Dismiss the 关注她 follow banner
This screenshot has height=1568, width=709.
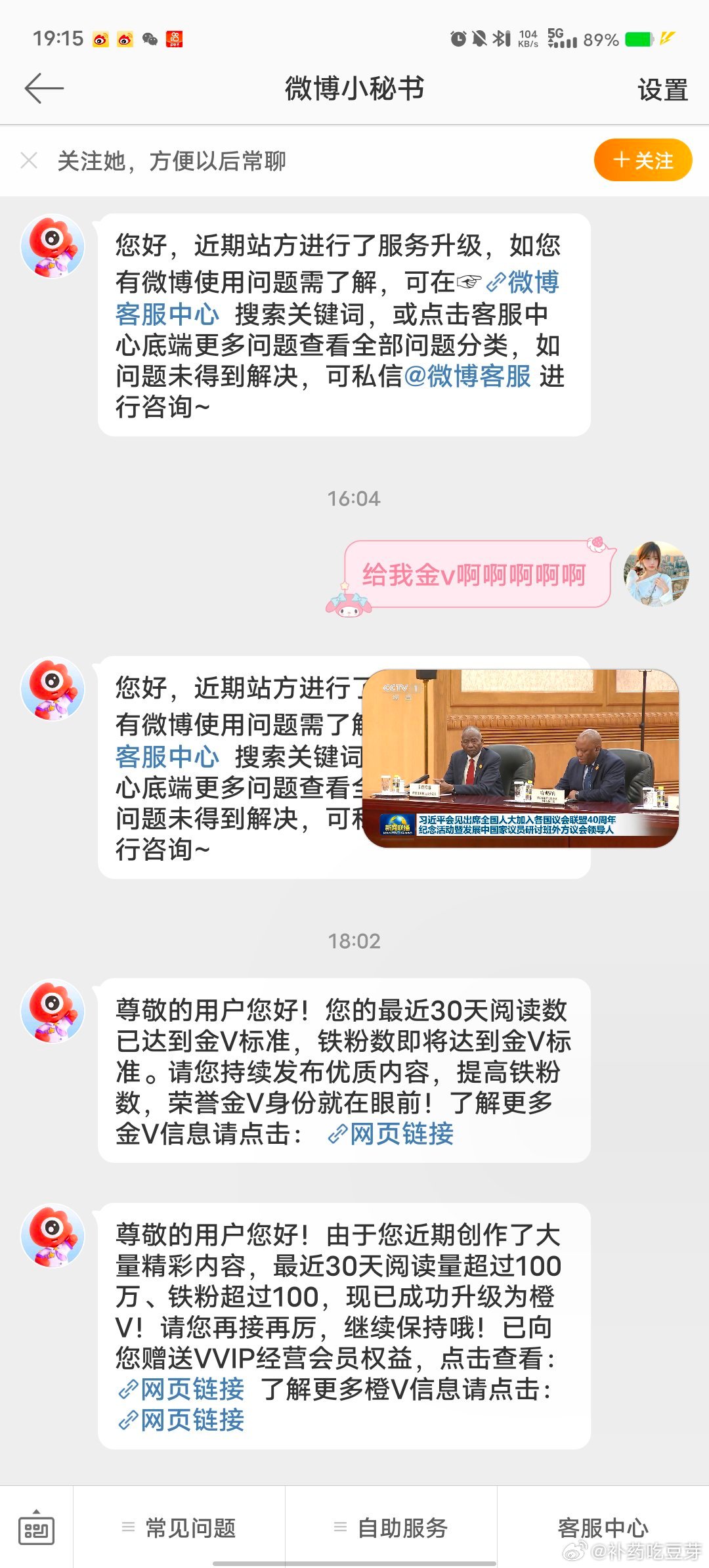(x=29, y=160)
